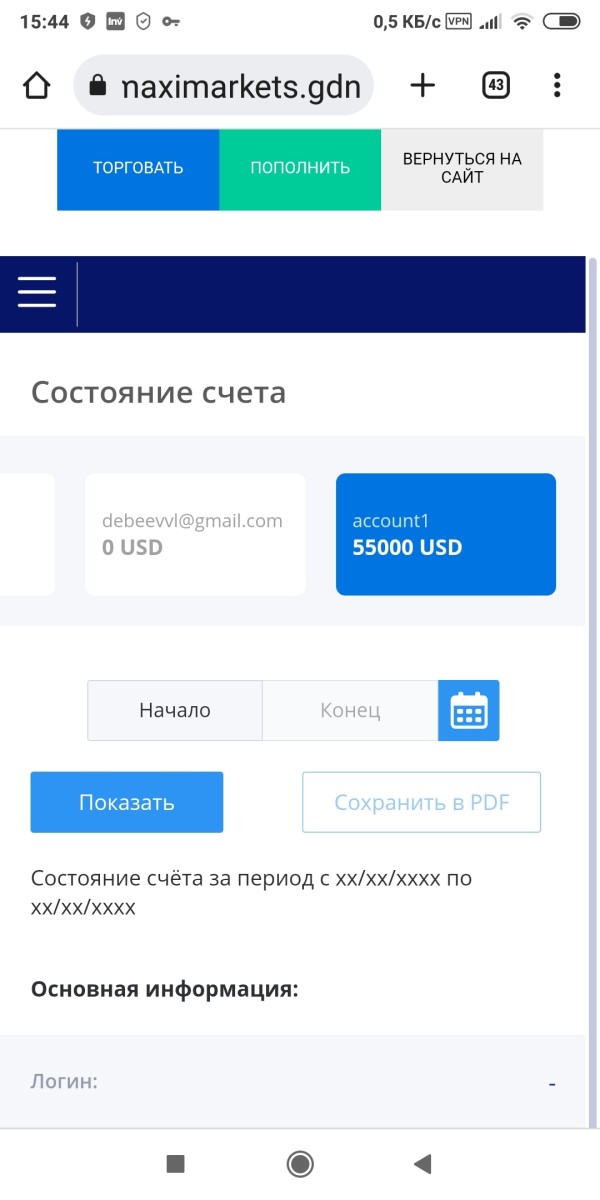The image size is (600, 1200).
Task: Select the debeevvl@gmail.com 0 USD account card
Action: click(x=195, y=534)
